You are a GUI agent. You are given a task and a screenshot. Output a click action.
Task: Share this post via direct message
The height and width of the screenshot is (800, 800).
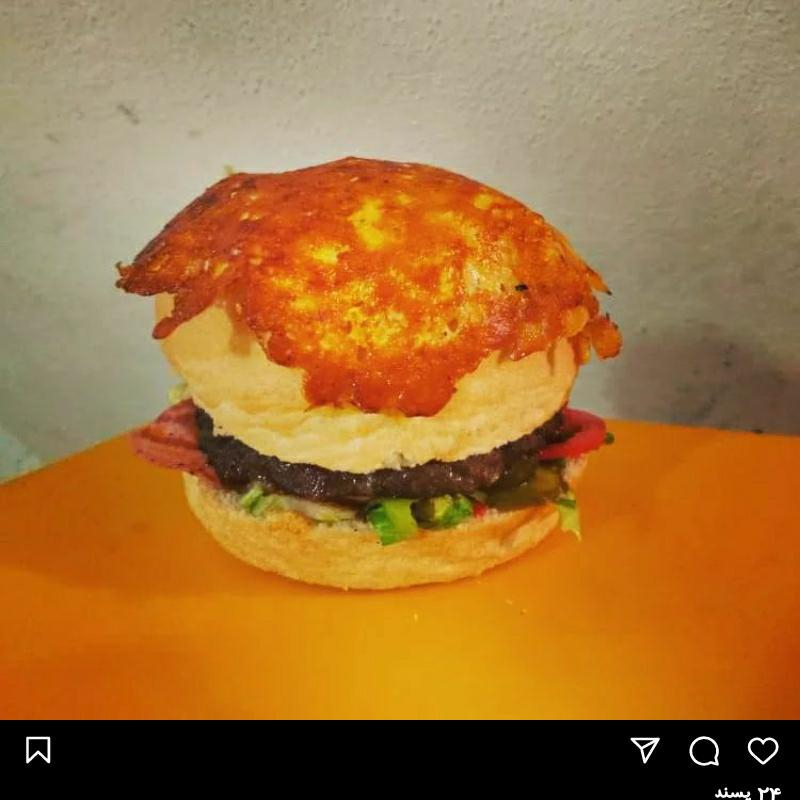click(x=645, y=750)
